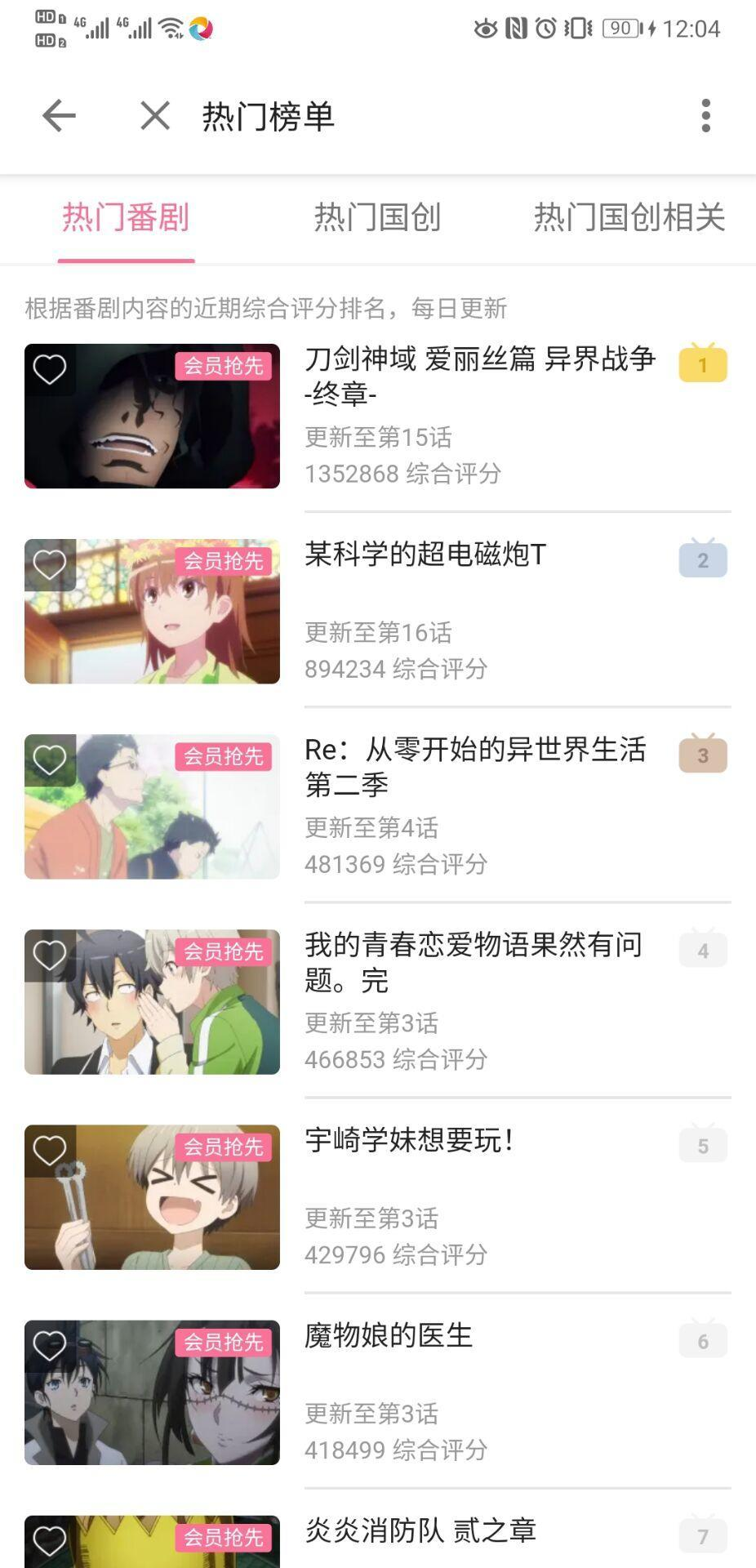Tap the rank 2 badge next to 某科学的超电磁炮T

(x=702, y=561)
